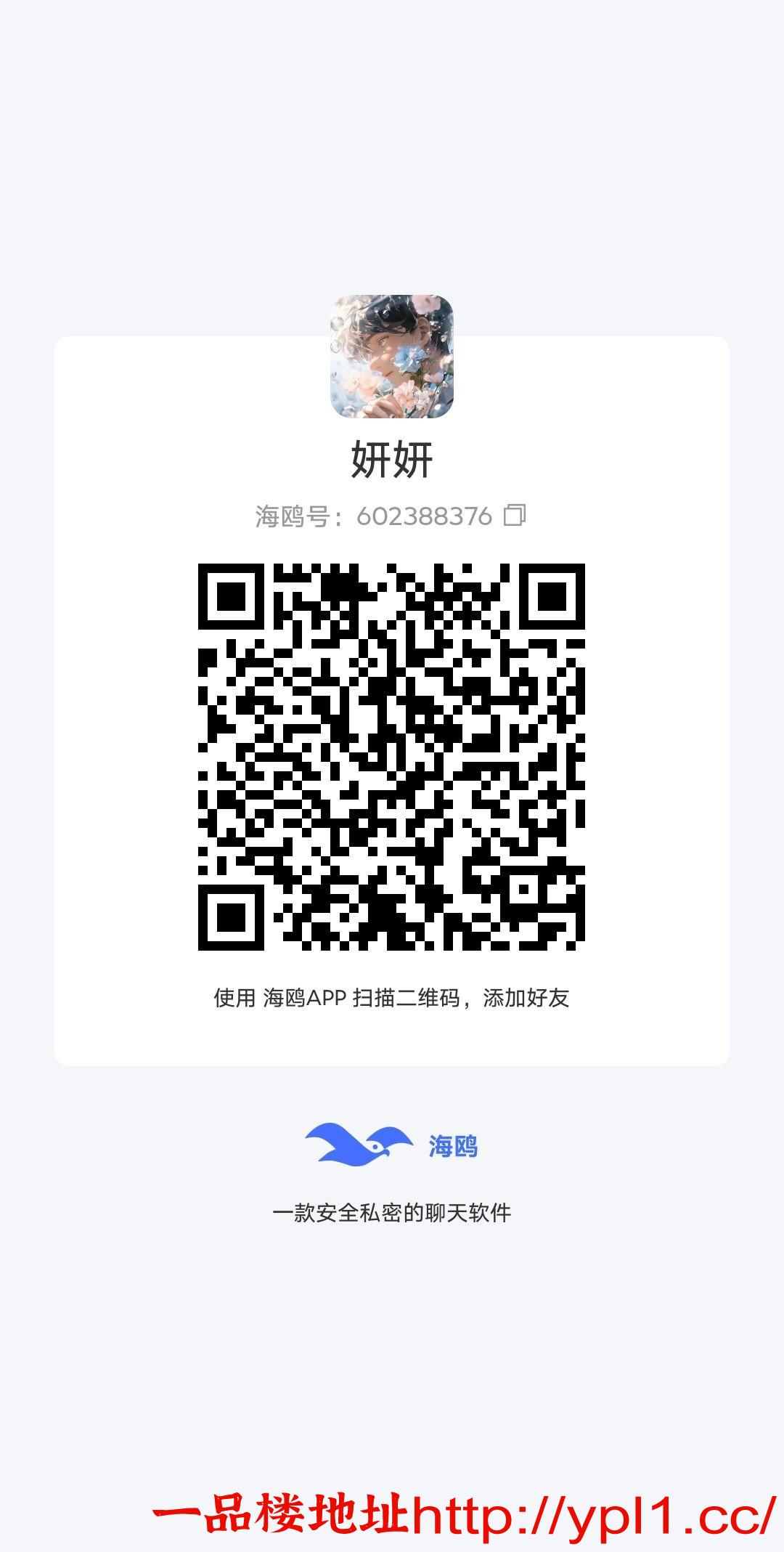Click the gray background area below the card
The width and height of the screenshot is (784, 1552).
pyautogui.click(x=392, y=1358)
